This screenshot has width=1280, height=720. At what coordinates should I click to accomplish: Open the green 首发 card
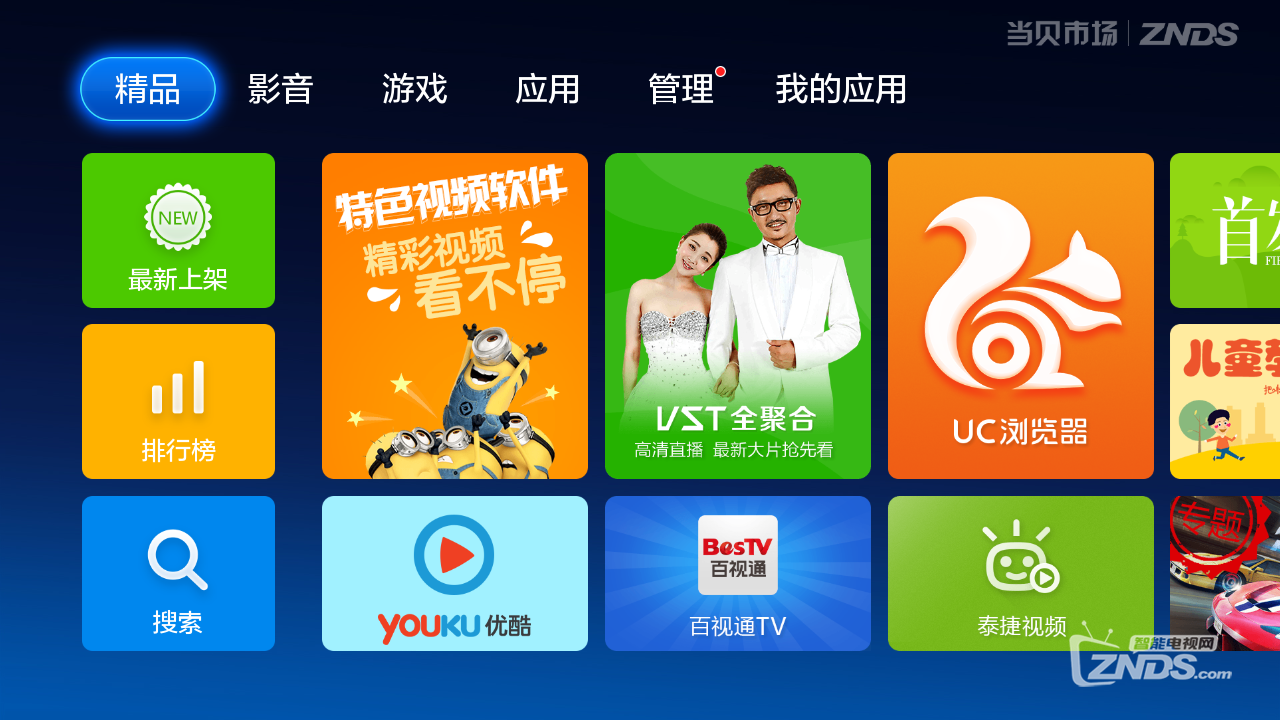(1226, 230)
